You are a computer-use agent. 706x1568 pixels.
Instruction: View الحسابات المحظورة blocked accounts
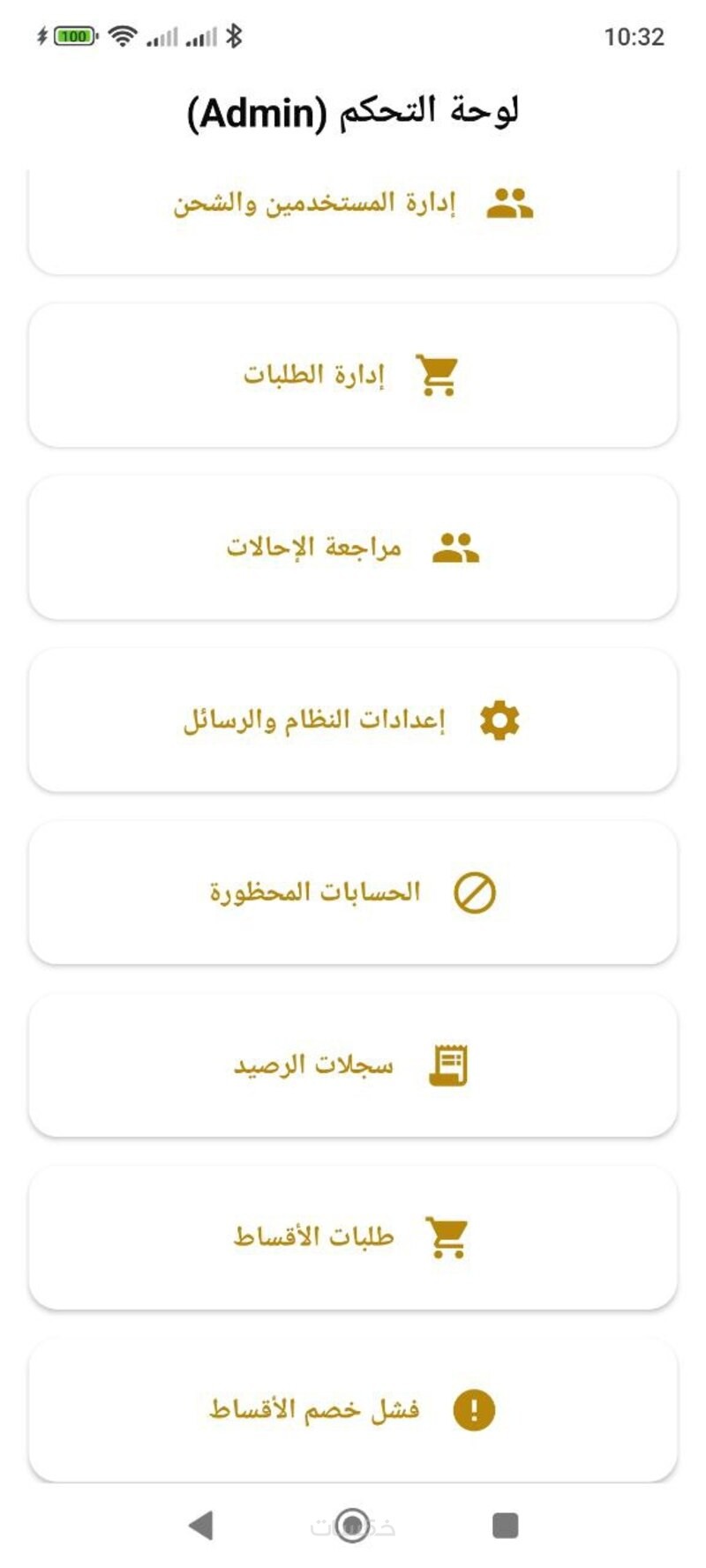[x=353, y=892]
